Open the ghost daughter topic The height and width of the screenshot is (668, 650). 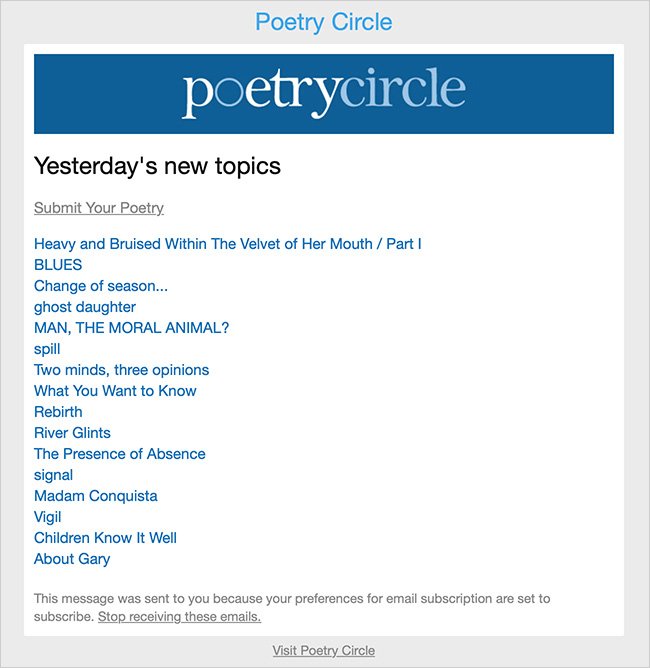coord(85,307)
